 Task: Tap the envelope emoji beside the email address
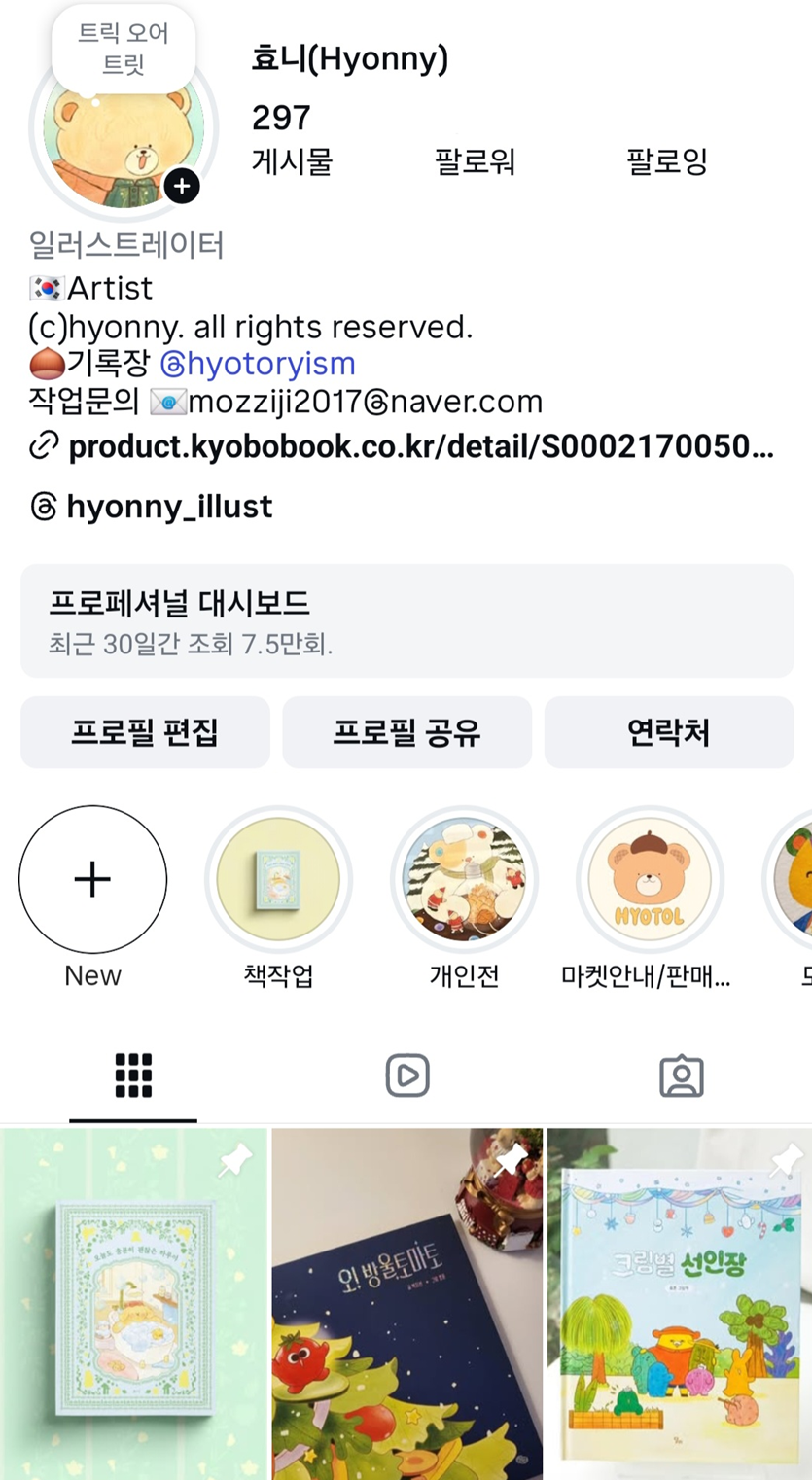click(167, 401)
